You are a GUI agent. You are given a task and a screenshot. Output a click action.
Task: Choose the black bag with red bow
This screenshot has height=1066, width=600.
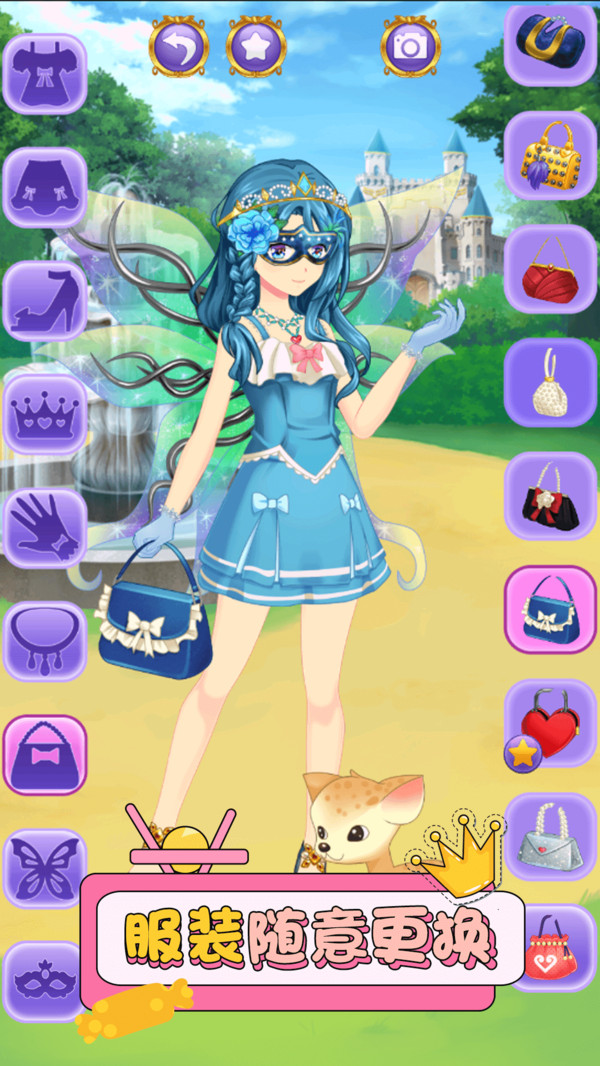click(550, 497)
